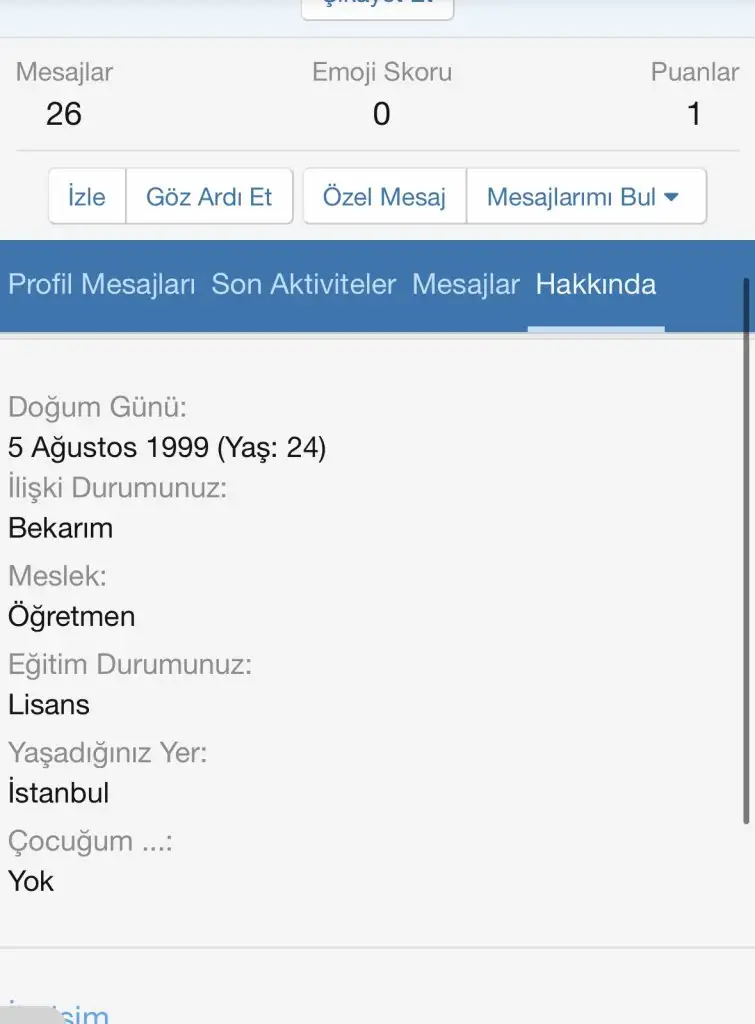Tap the İzle button
The width and height of the screenshot is (755, 1024).
[87, 197]
